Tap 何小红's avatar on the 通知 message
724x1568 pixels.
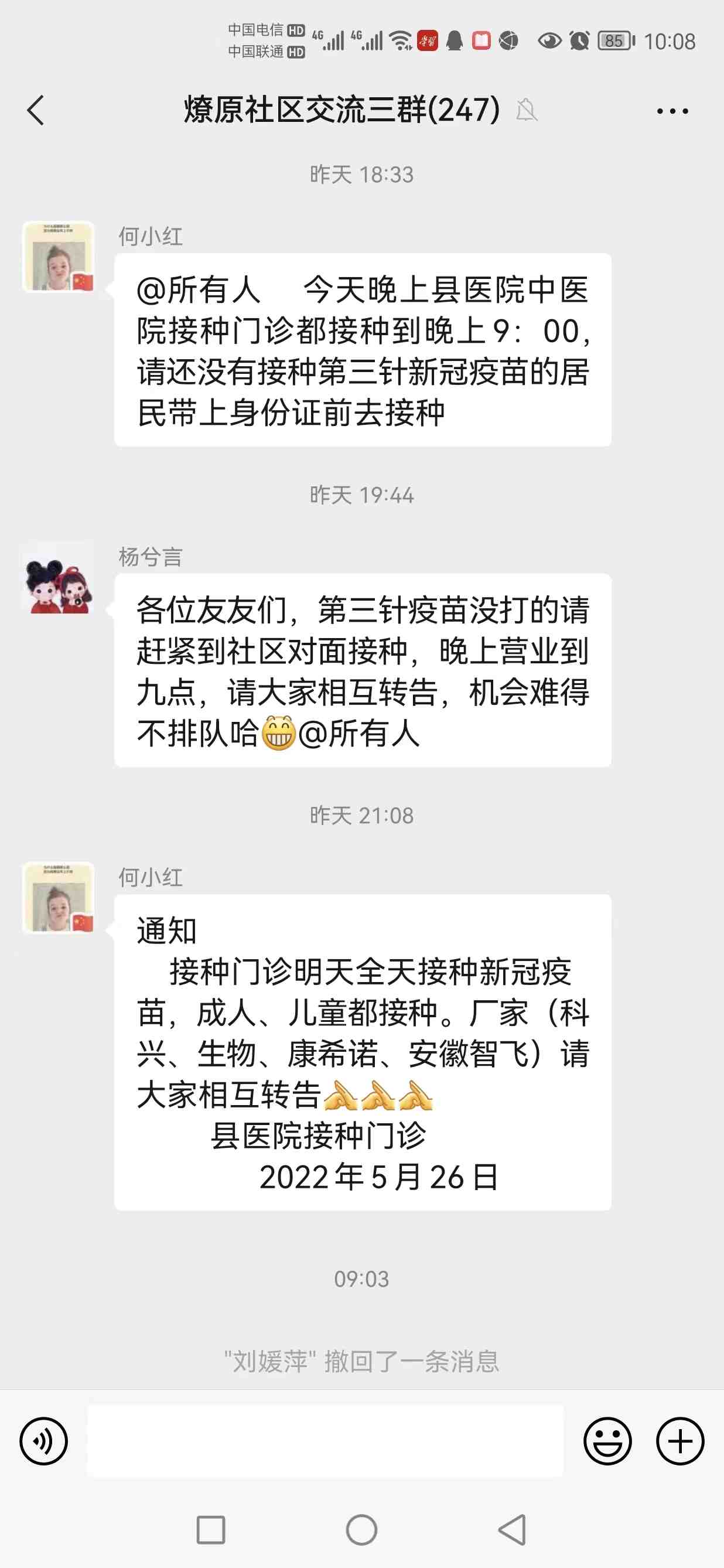coord(59,897)
